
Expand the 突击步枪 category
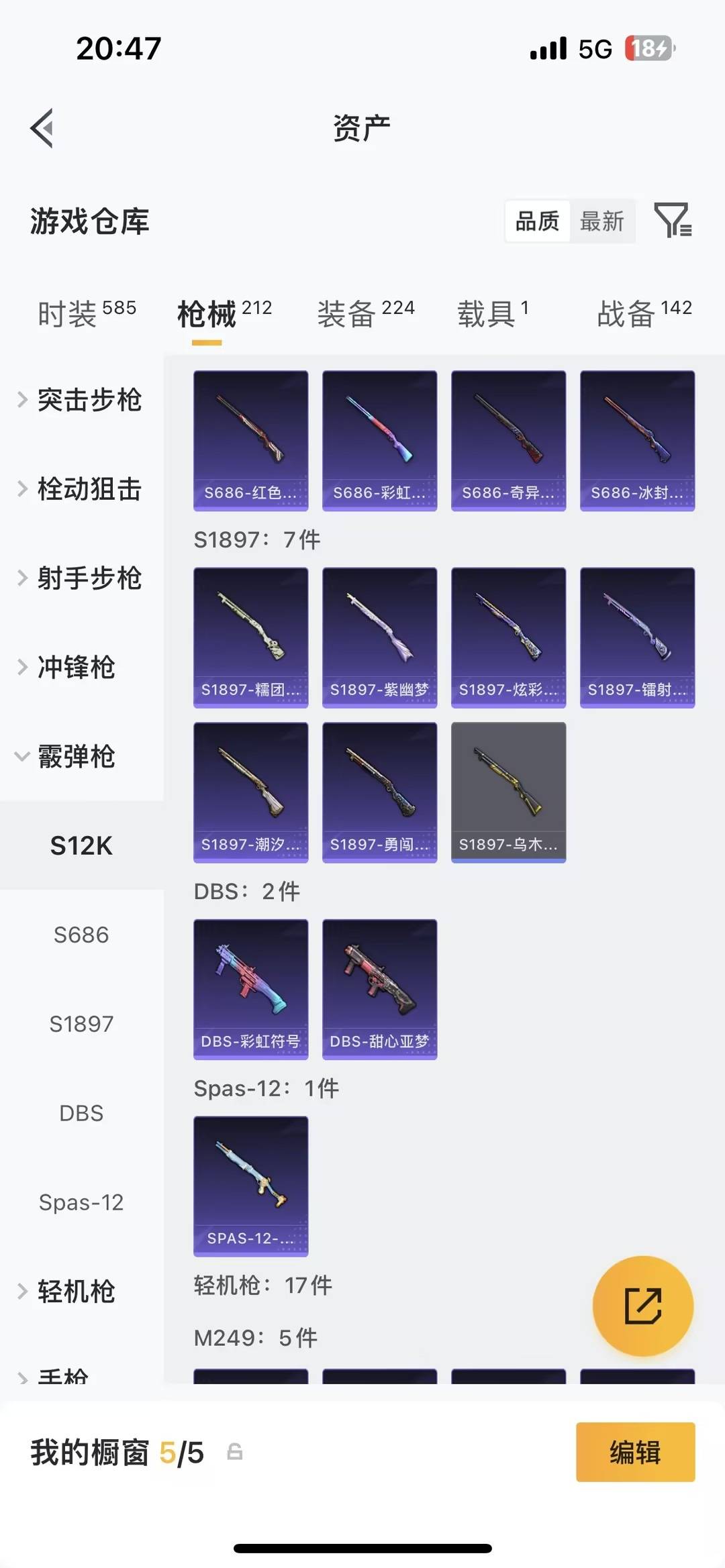tap(91, 401)
